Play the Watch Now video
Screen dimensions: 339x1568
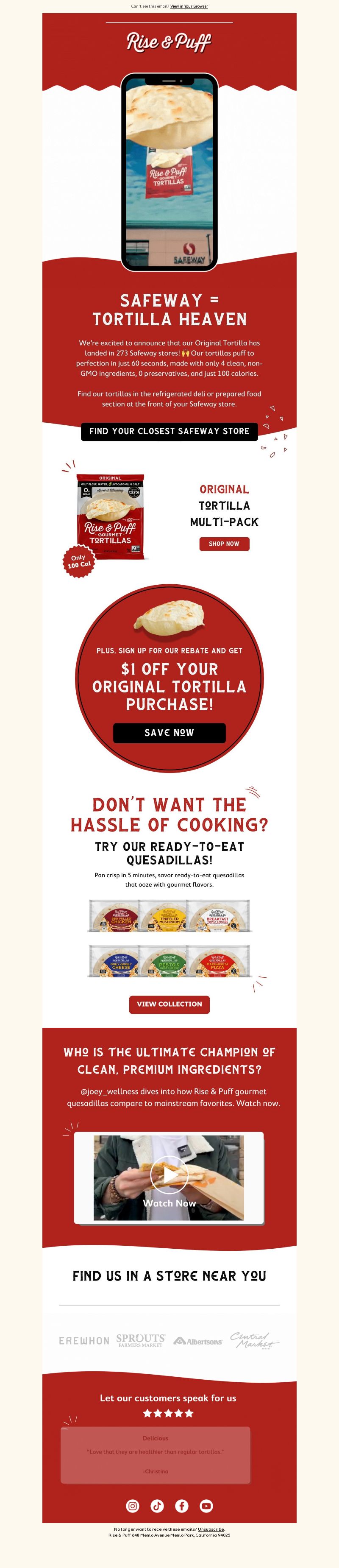[169, 1177]
